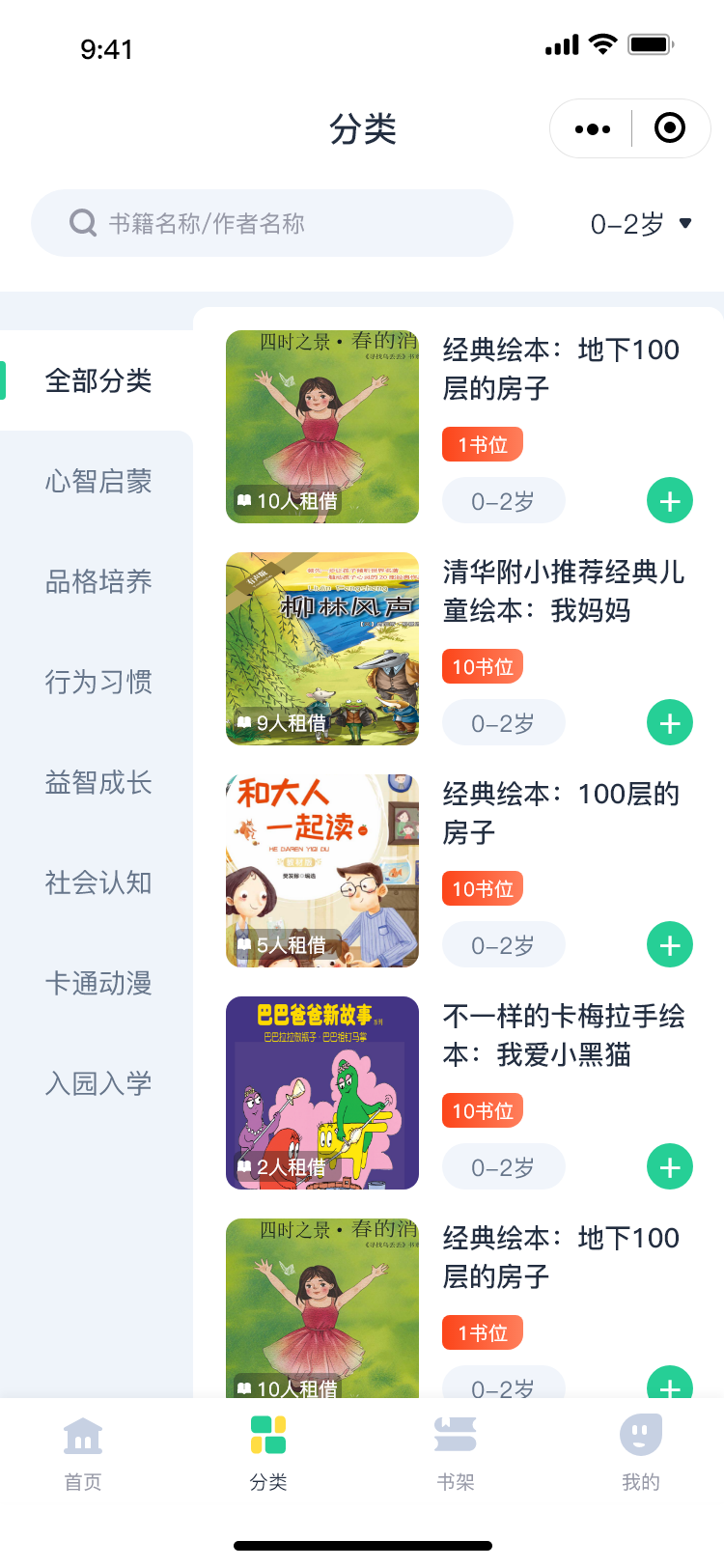Select the 心智启蒙 category
The width and height of the screenshot is (724, 1568).
(97, 481)
